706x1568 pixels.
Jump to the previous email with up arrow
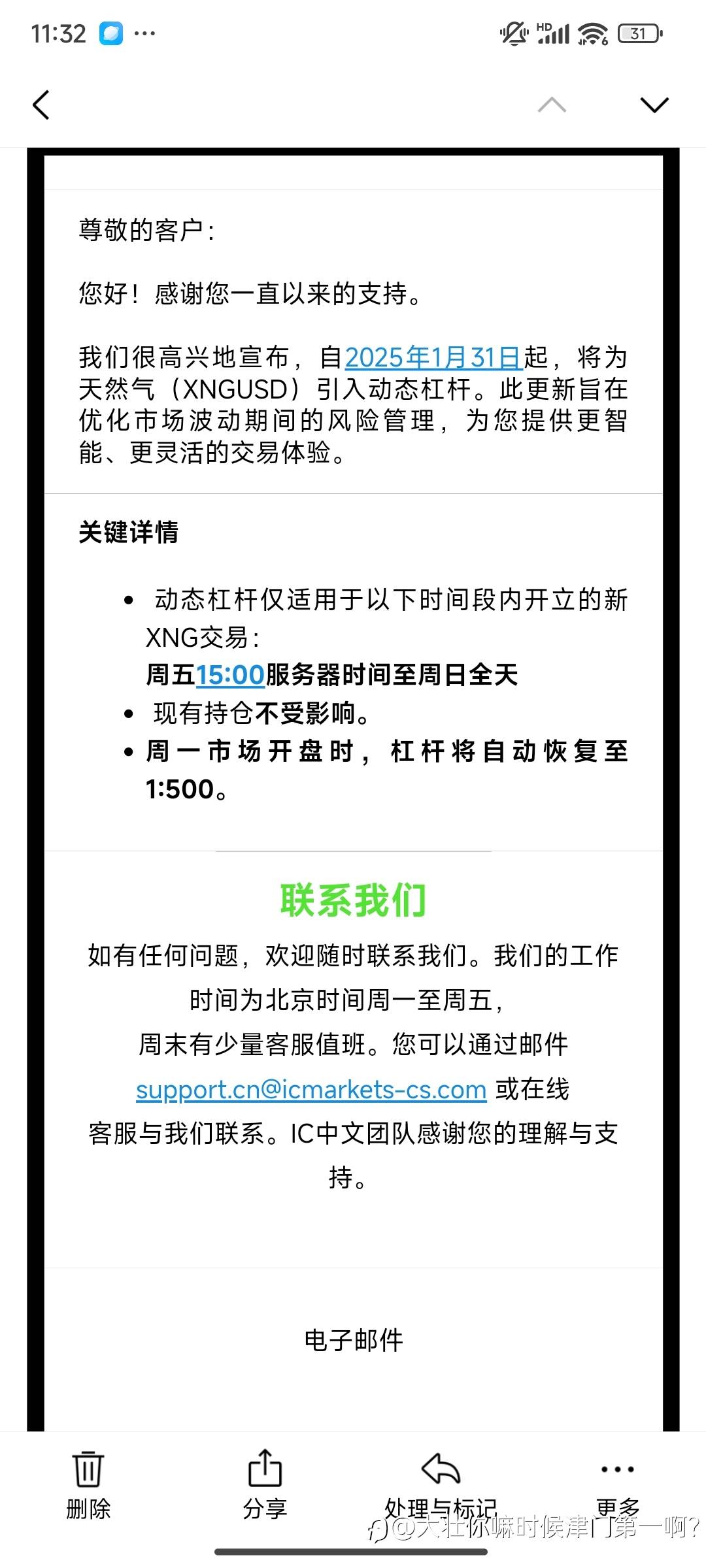[552, 105]
